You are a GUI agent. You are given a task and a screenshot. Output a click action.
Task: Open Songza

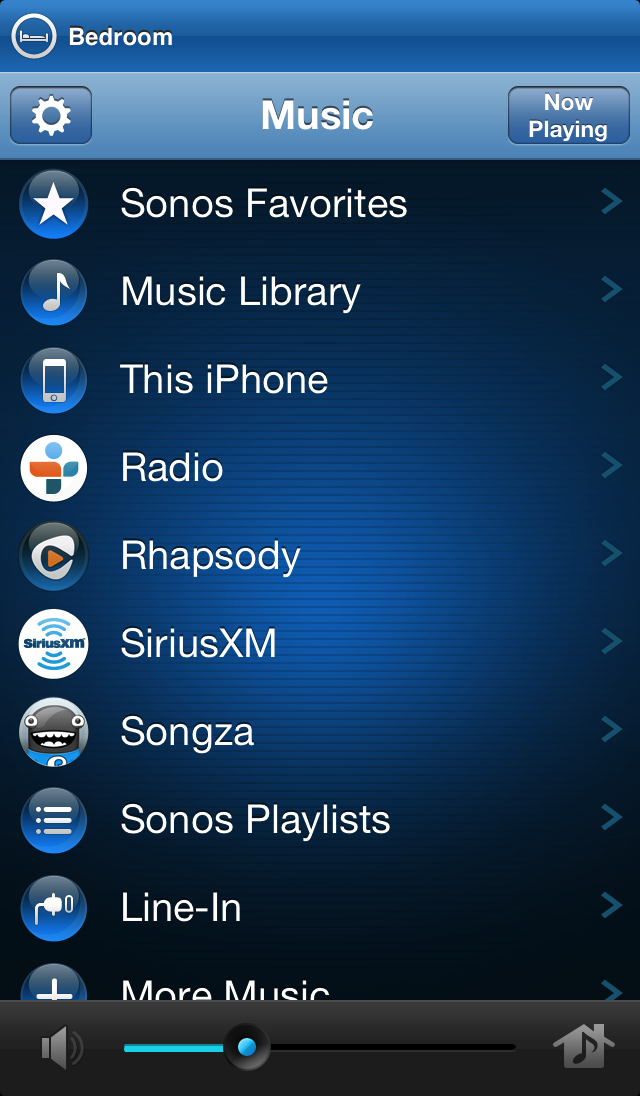pos(187,732)
